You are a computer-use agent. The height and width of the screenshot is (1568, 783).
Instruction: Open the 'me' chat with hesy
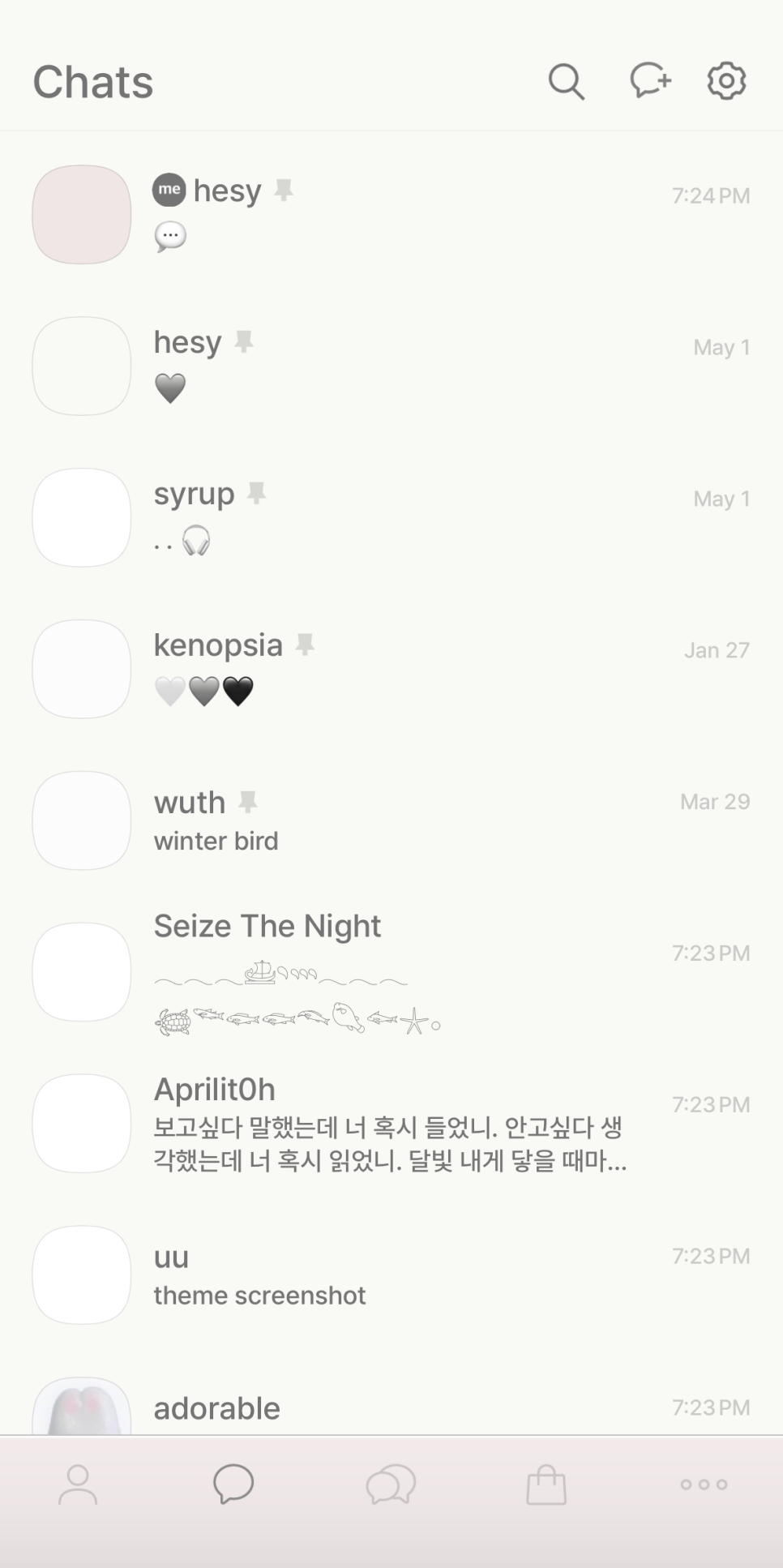(x=389, y=214)
